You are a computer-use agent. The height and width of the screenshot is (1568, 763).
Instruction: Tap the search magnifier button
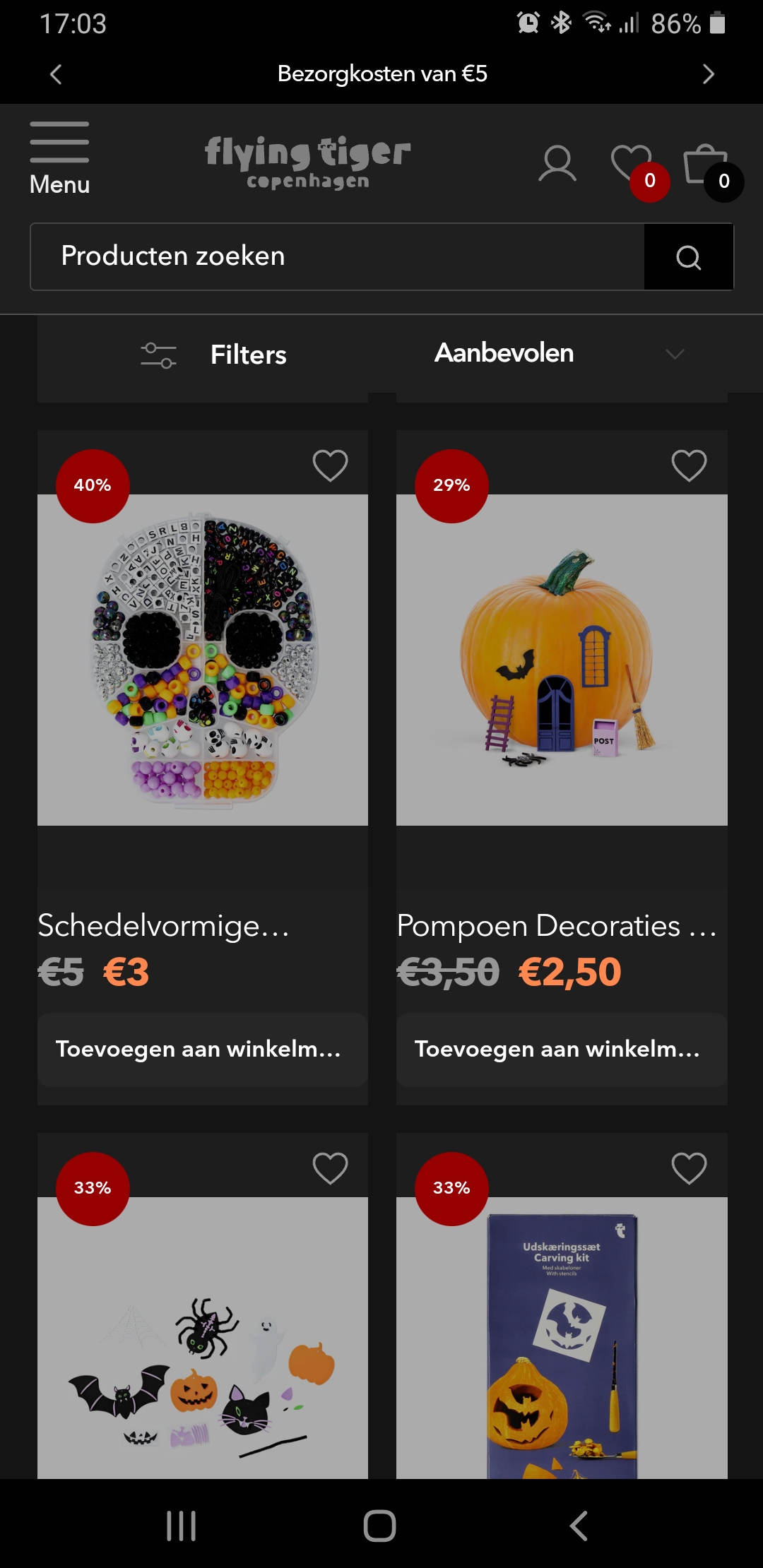(x=688, y=257)
